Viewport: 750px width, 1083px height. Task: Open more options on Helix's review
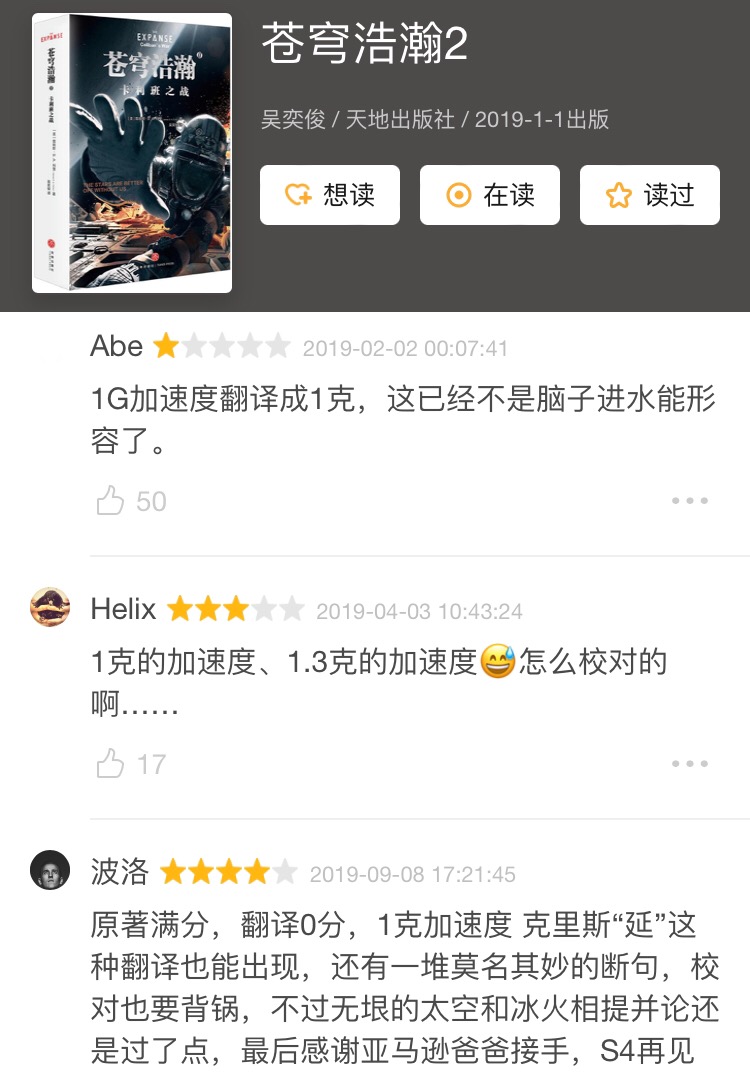pos(689,765)
